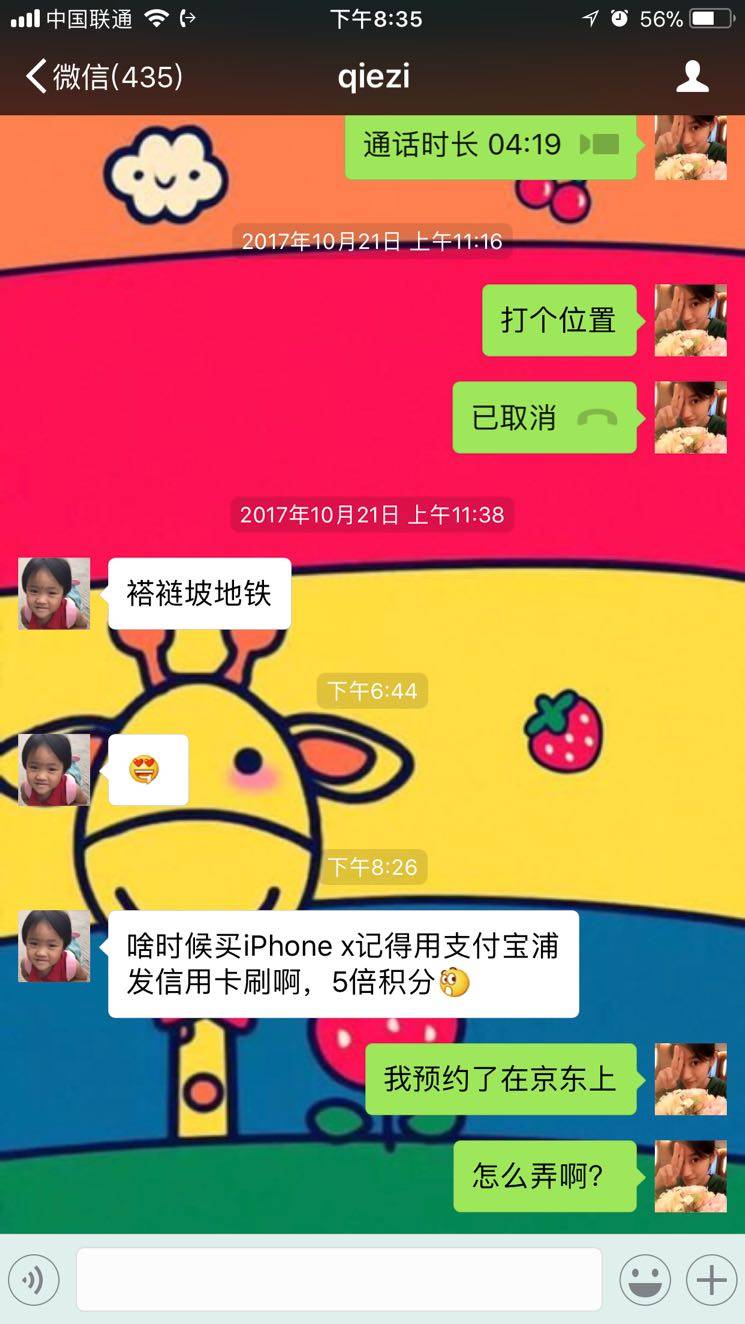Viewport: 745px width, 1324px height.
Task: Open the emoji sticker panel
Action: point(645,1279)
